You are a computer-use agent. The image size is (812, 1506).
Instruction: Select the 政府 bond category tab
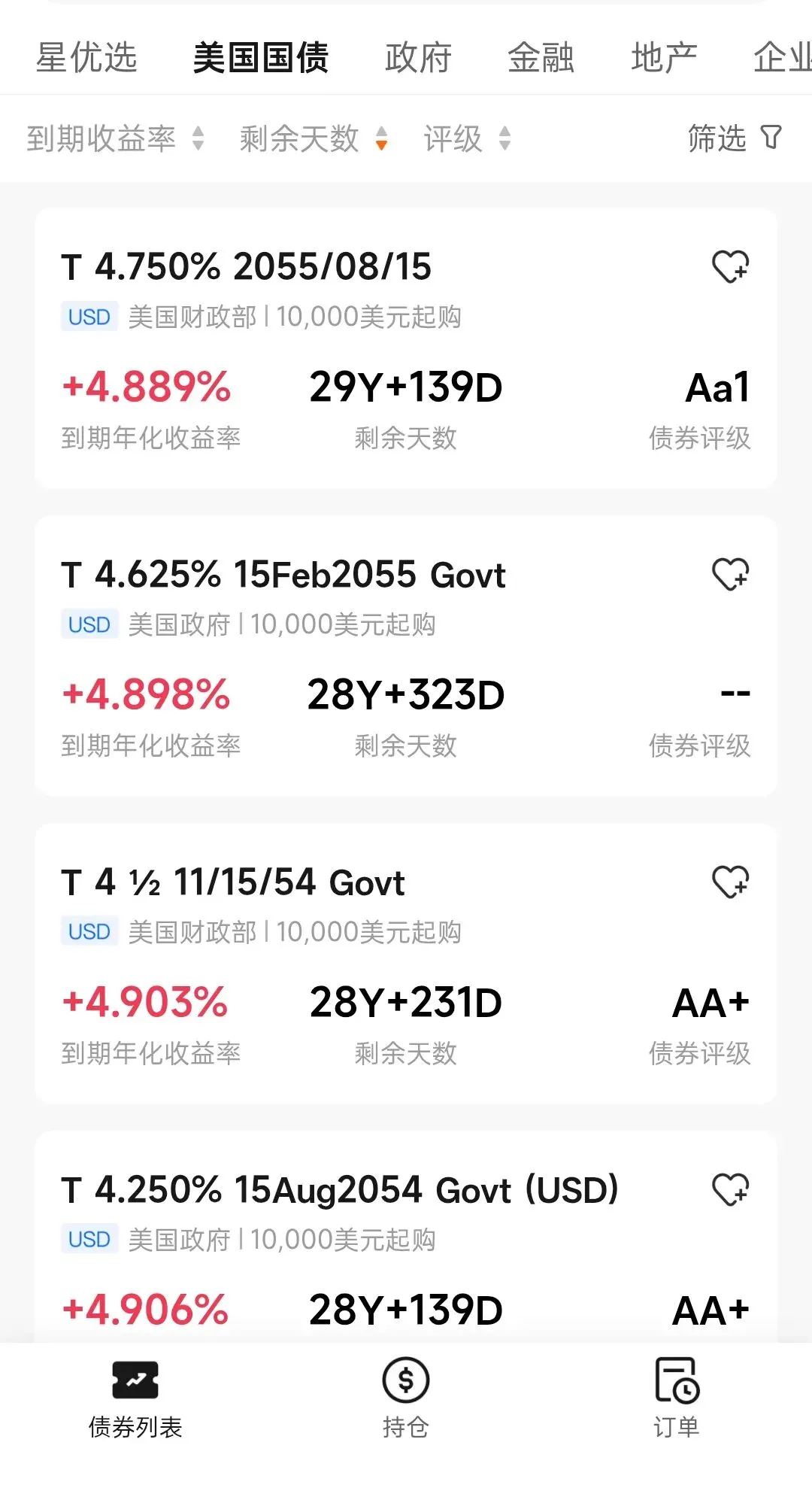pos(418,57)
